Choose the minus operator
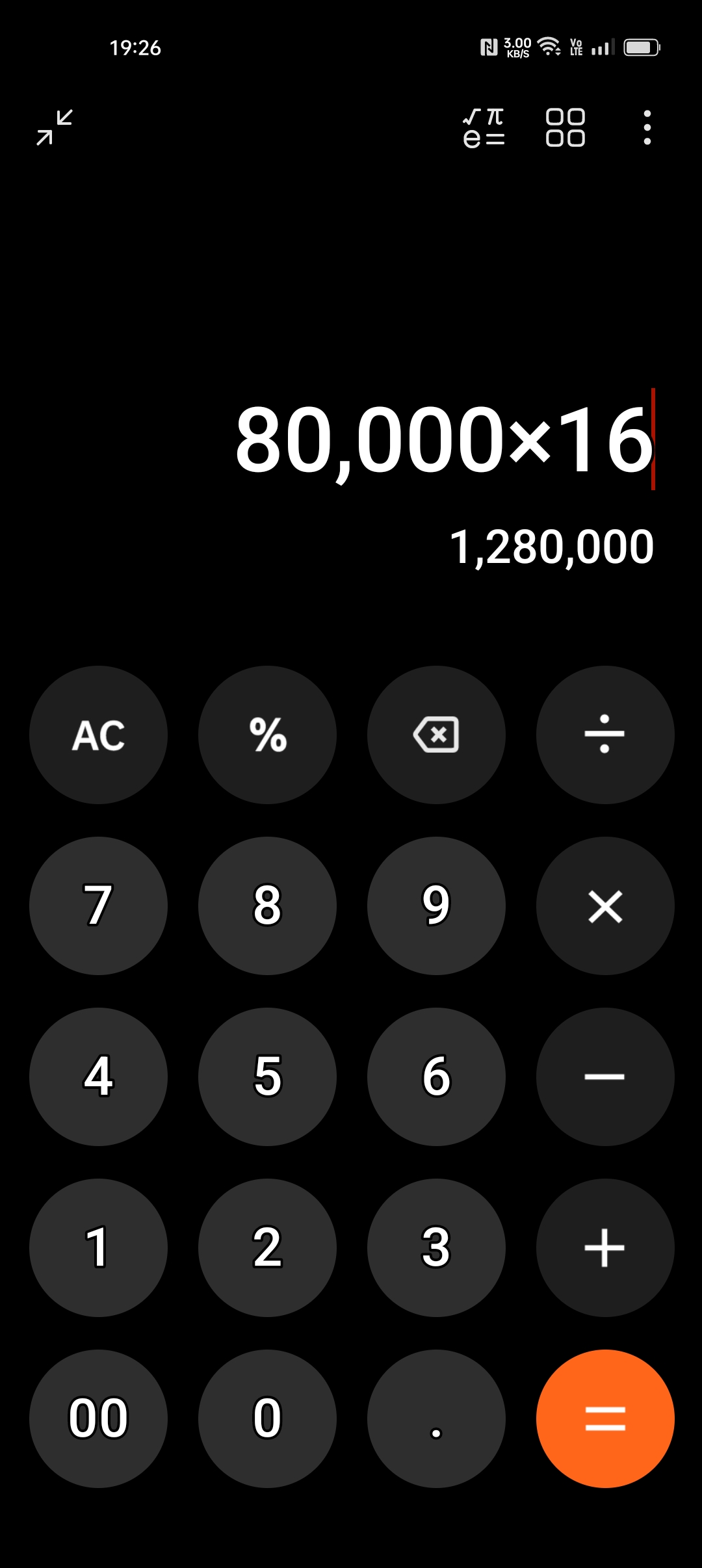Screen dimensions: 702x1568 (x=605, y=1077)
